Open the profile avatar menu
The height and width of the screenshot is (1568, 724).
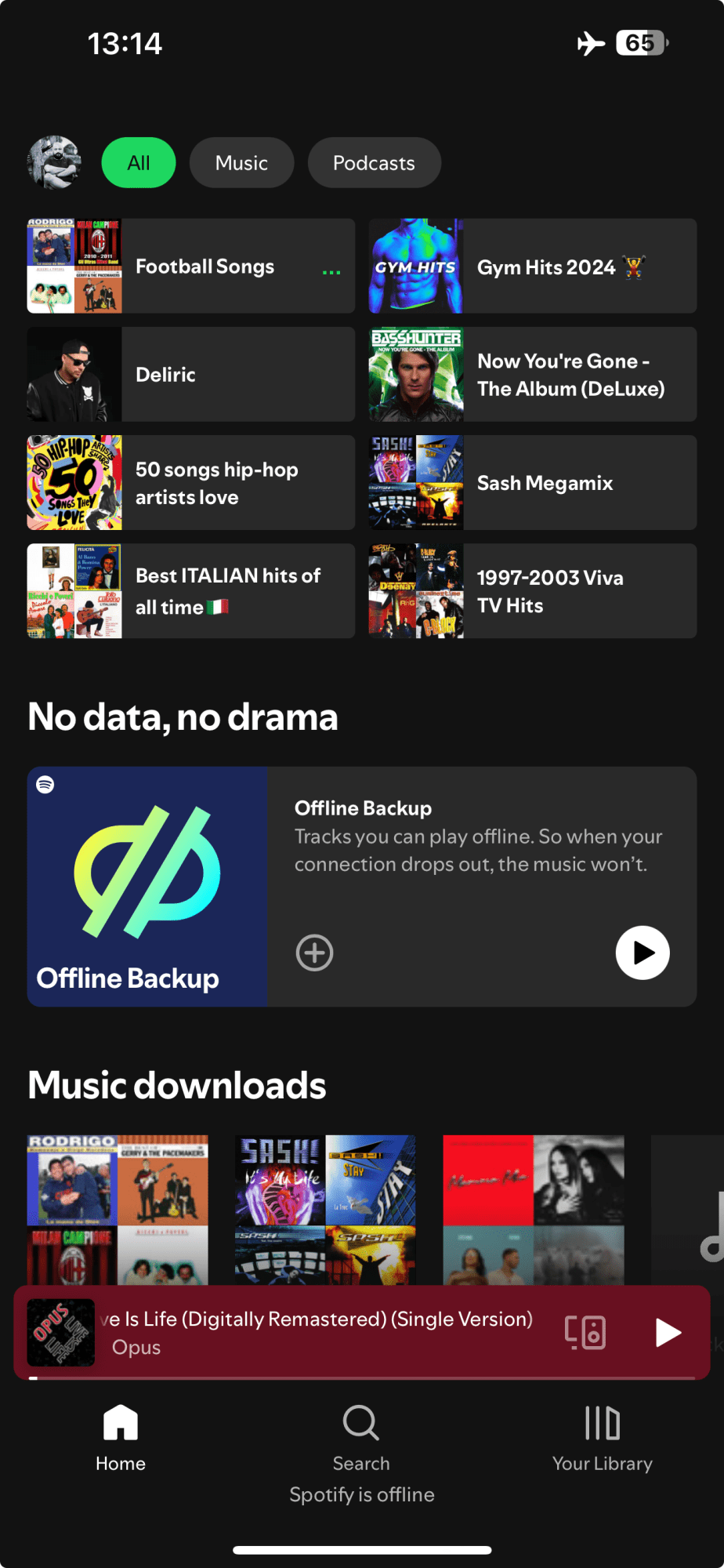[54, 162]
